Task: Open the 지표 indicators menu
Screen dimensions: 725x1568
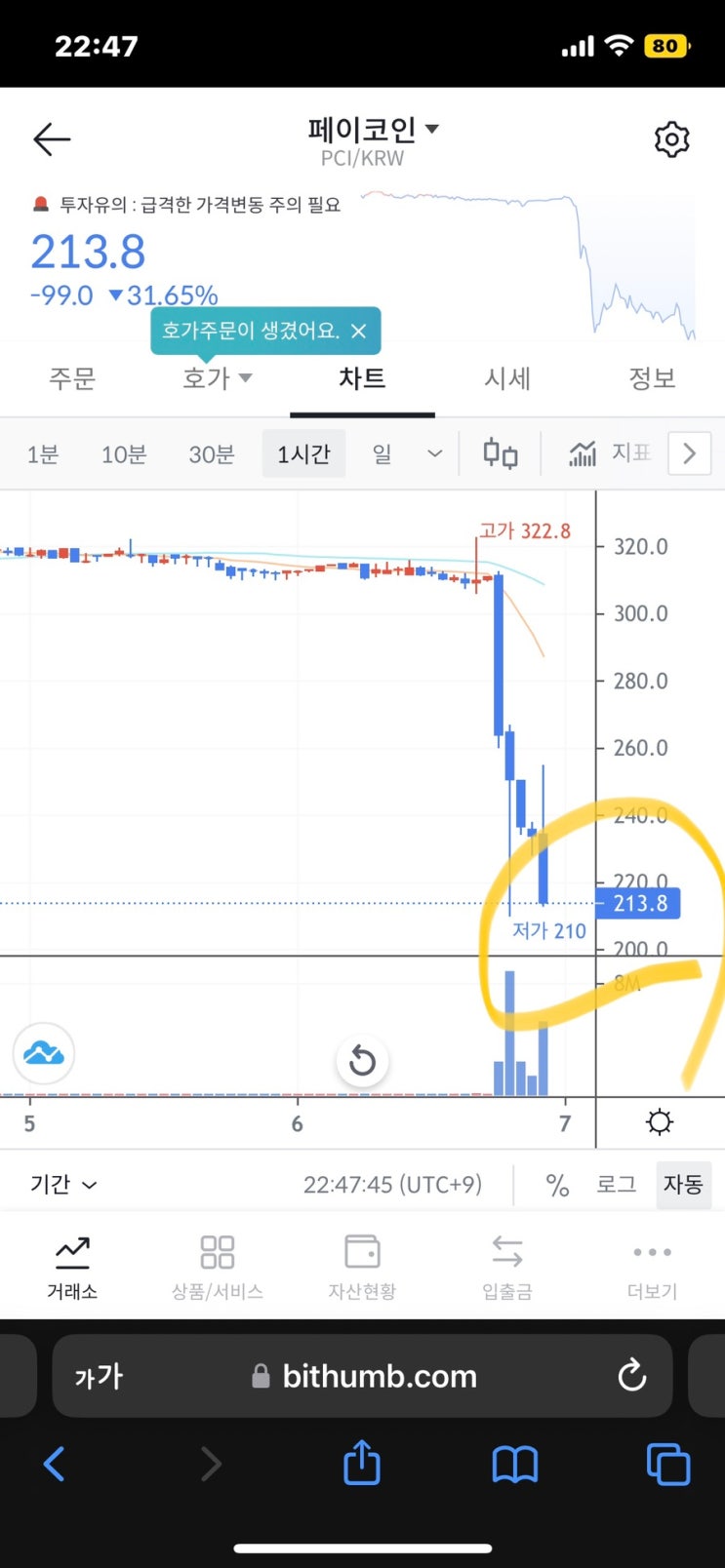Action: pyautogui.click(x=609, y=453)
